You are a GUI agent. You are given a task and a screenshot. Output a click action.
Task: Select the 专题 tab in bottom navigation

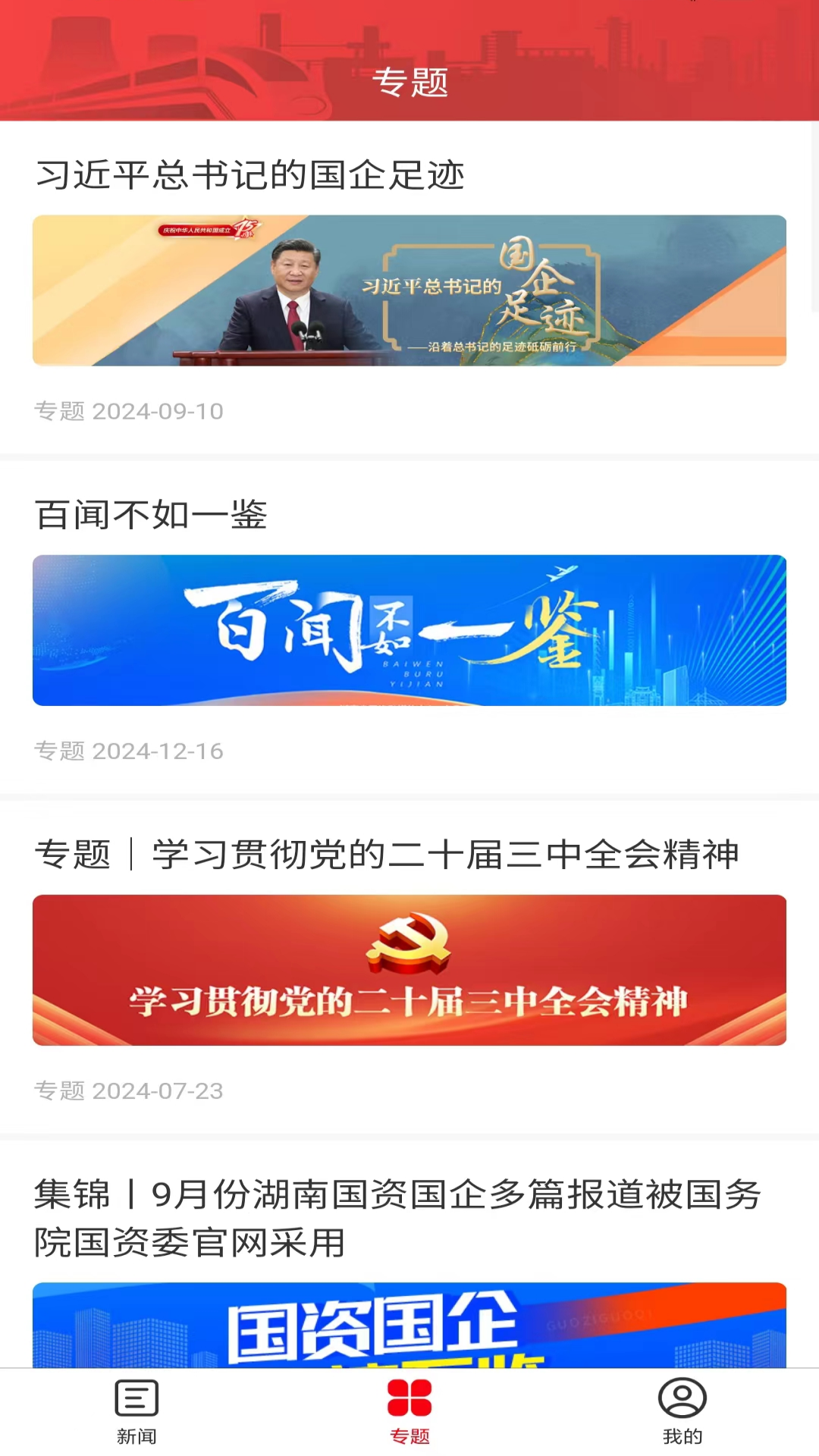(409, 1411)
